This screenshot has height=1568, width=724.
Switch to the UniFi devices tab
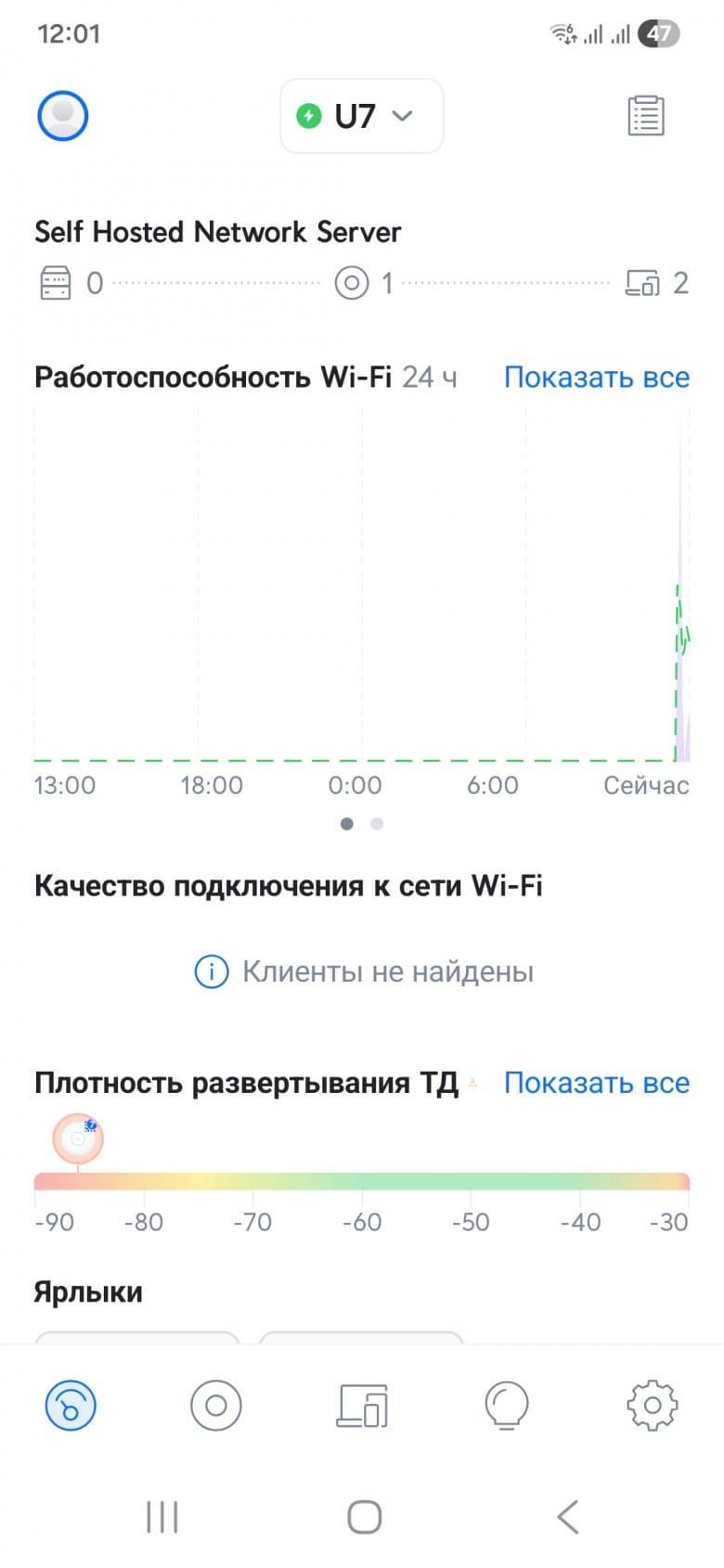pyautogui.click(x=216, y=1406)
